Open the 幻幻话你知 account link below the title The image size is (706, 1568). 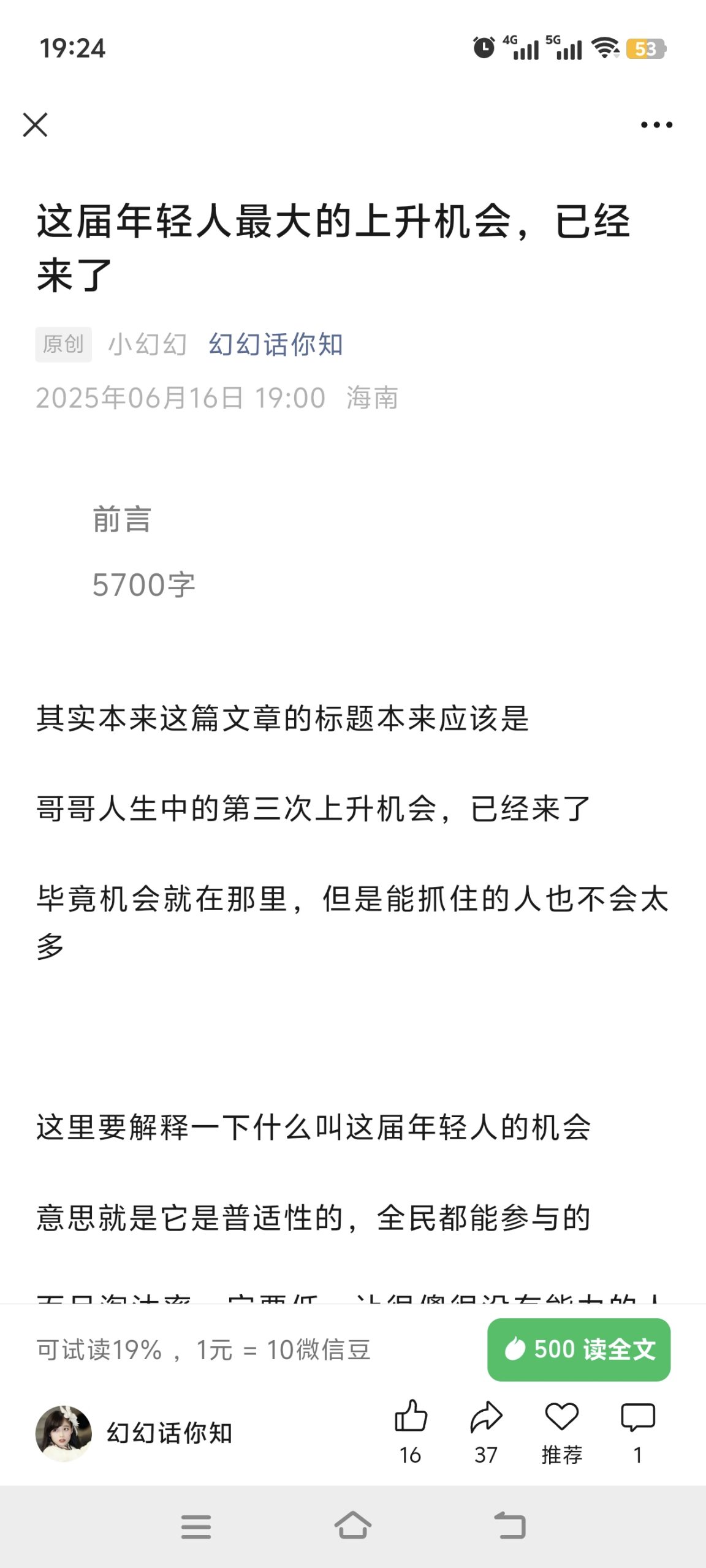pyautogui.click(x=276, y=345)
